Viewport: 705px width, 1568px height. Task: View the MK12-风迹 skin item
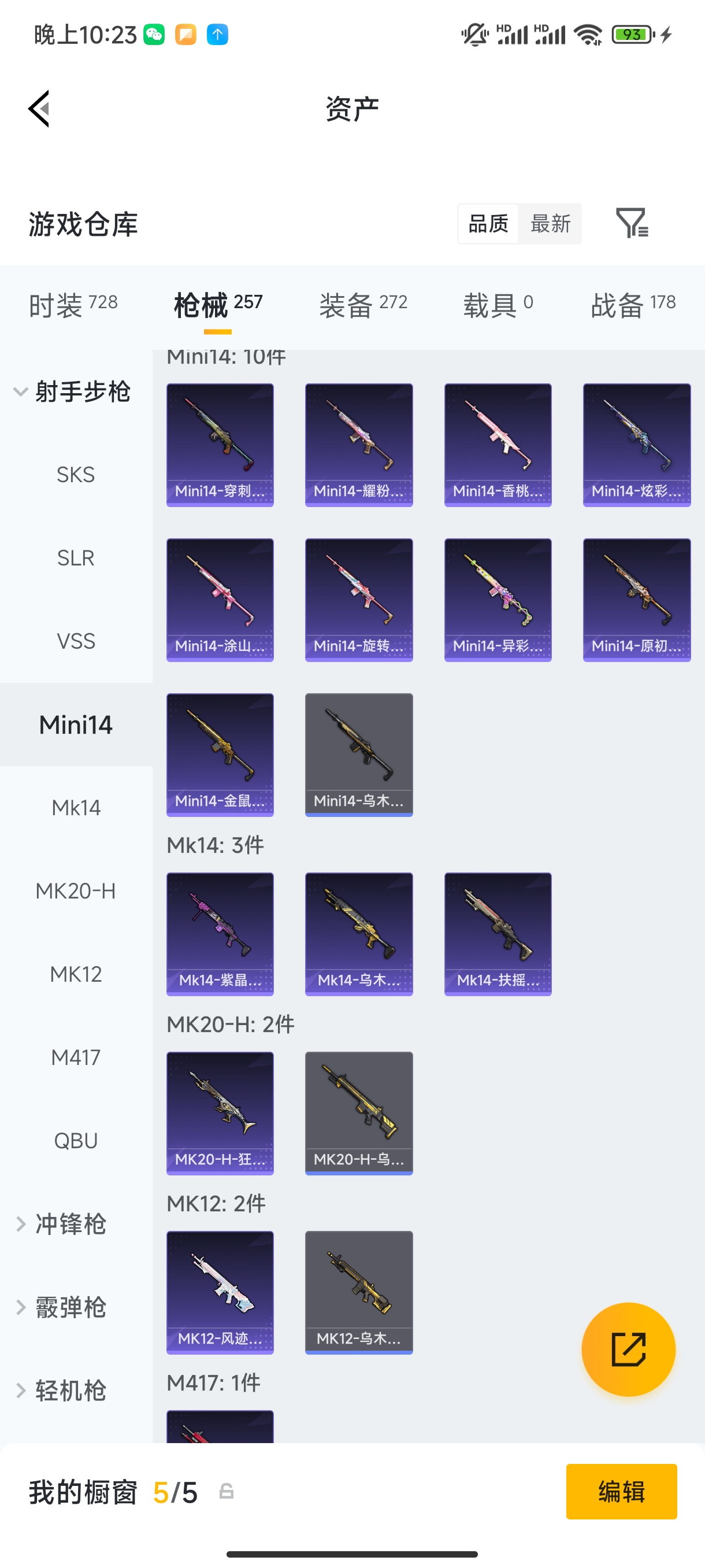tap(220, 1292)
